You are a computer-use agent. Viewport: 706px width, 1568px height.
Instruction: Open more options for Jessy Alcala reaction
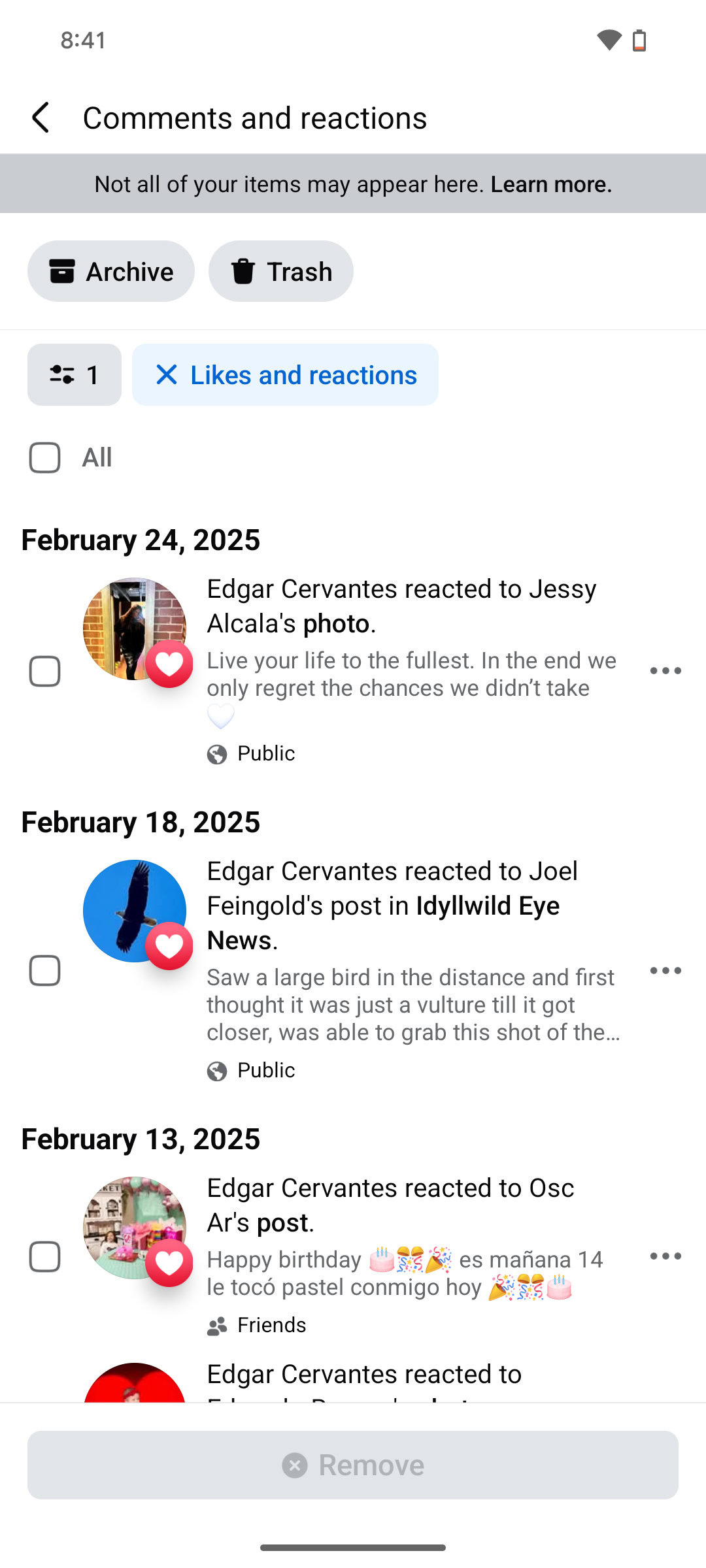pyautogui.click(x=665, y=671)
